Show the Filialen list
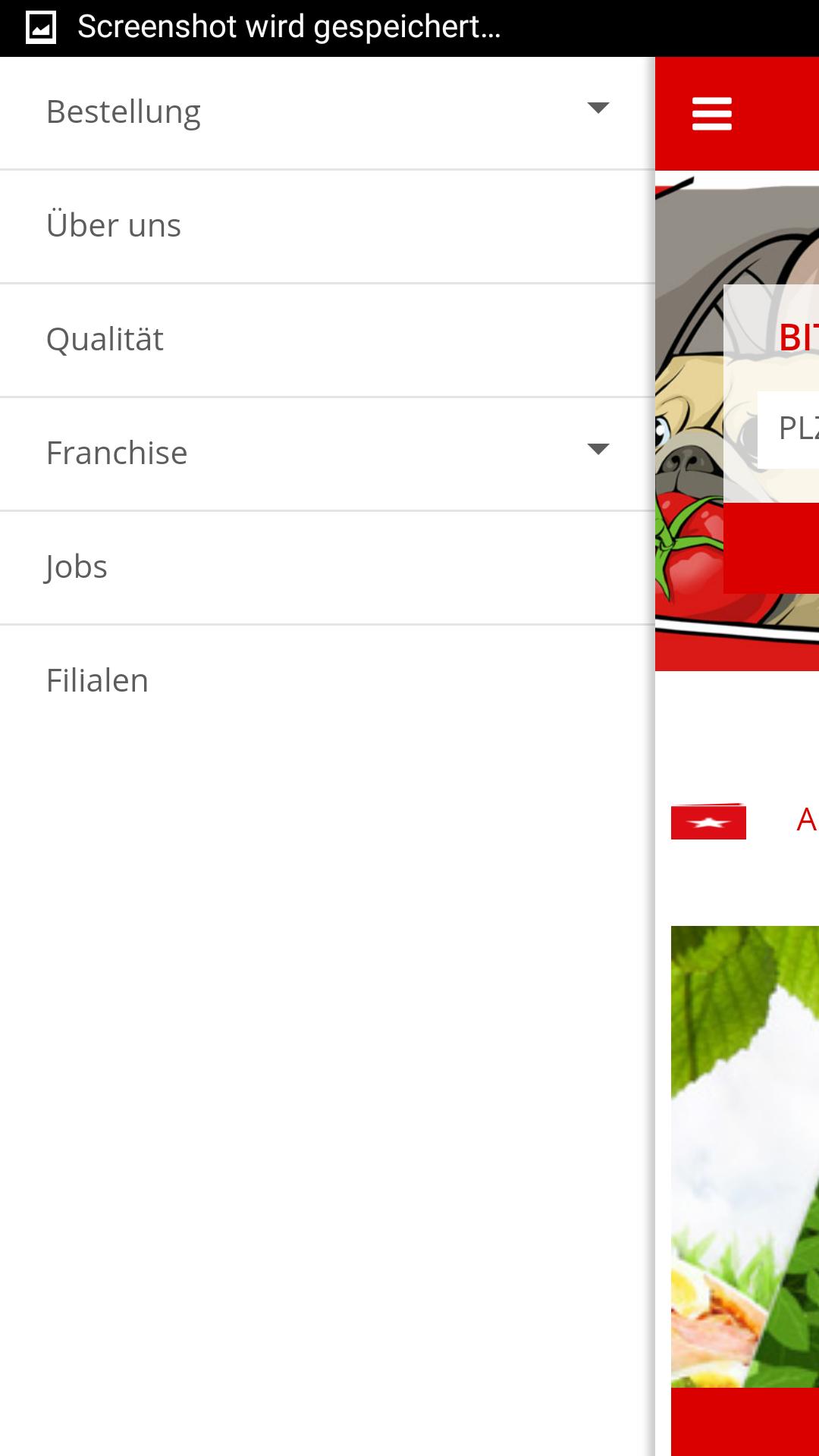This screenshot has width=819, height=1456. (x=97, y=681)
